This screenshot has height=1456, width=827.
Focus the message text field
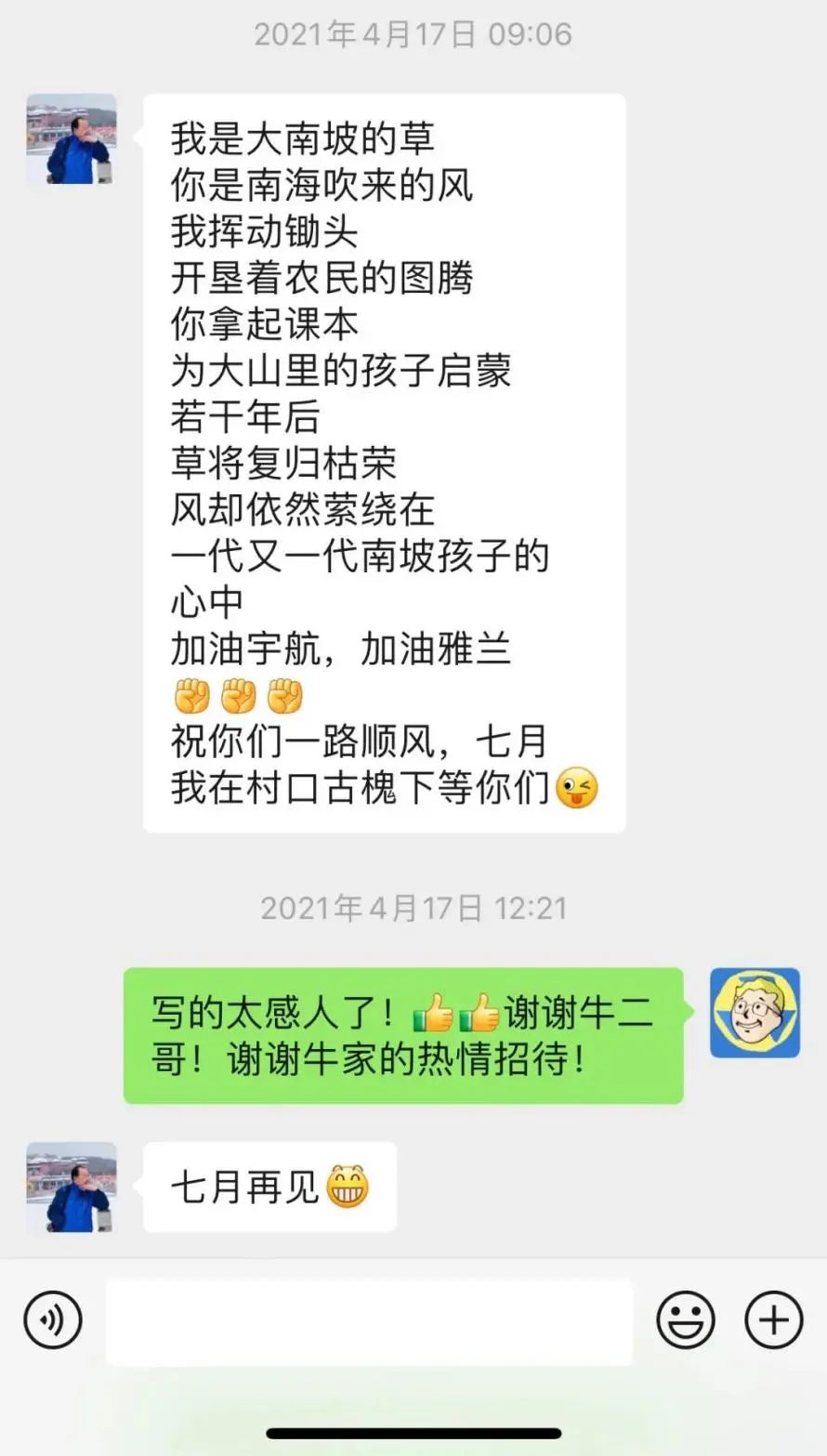coord(369,1321)
